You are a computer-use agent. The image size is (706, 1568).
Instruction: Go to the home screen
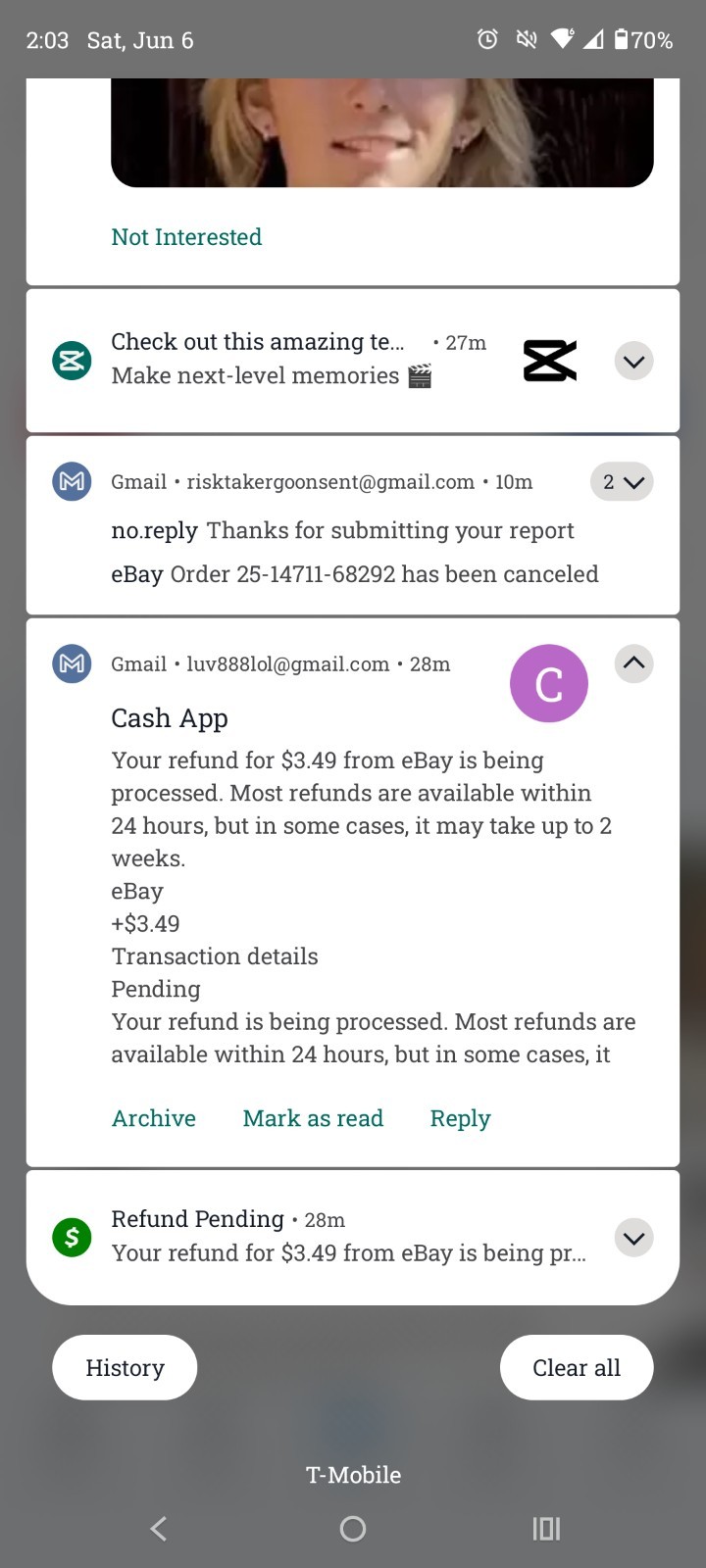tap(353, 1528)
